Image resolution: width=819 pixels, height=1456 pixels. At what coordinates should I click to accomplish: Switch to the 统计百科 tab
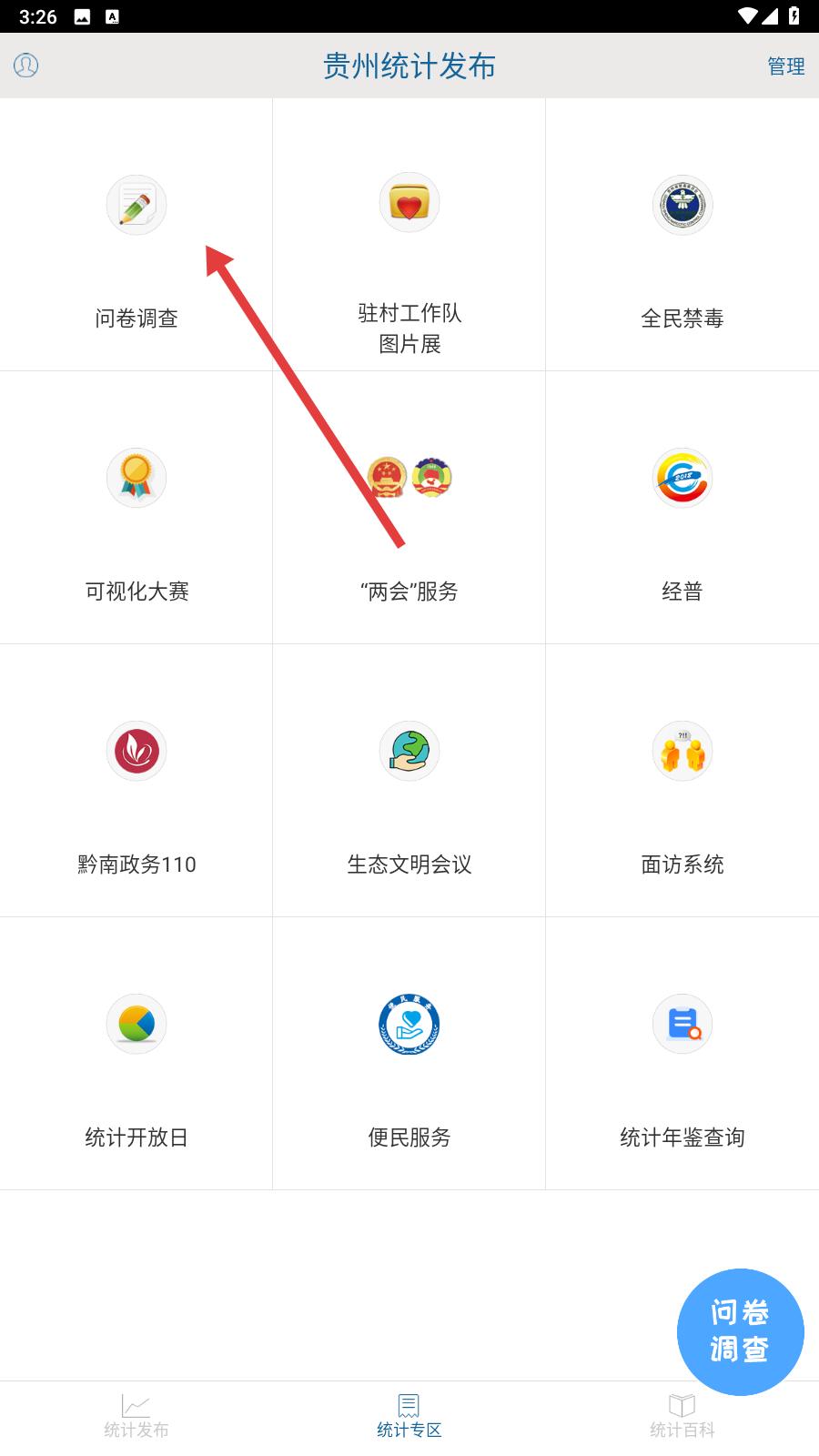coord(682,1417)
